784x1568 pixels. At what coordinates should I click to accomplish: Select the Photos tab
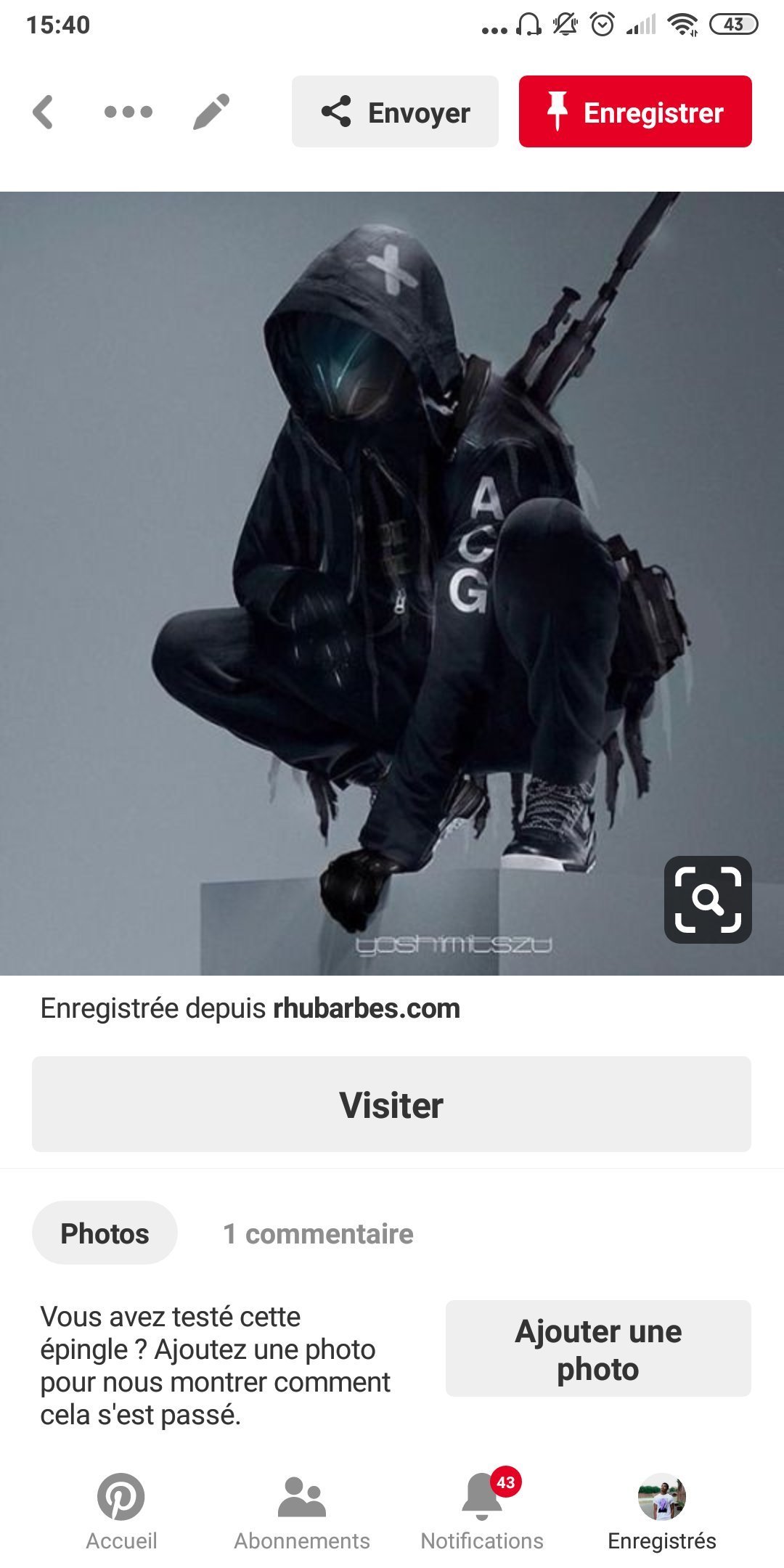(105, 1233)
